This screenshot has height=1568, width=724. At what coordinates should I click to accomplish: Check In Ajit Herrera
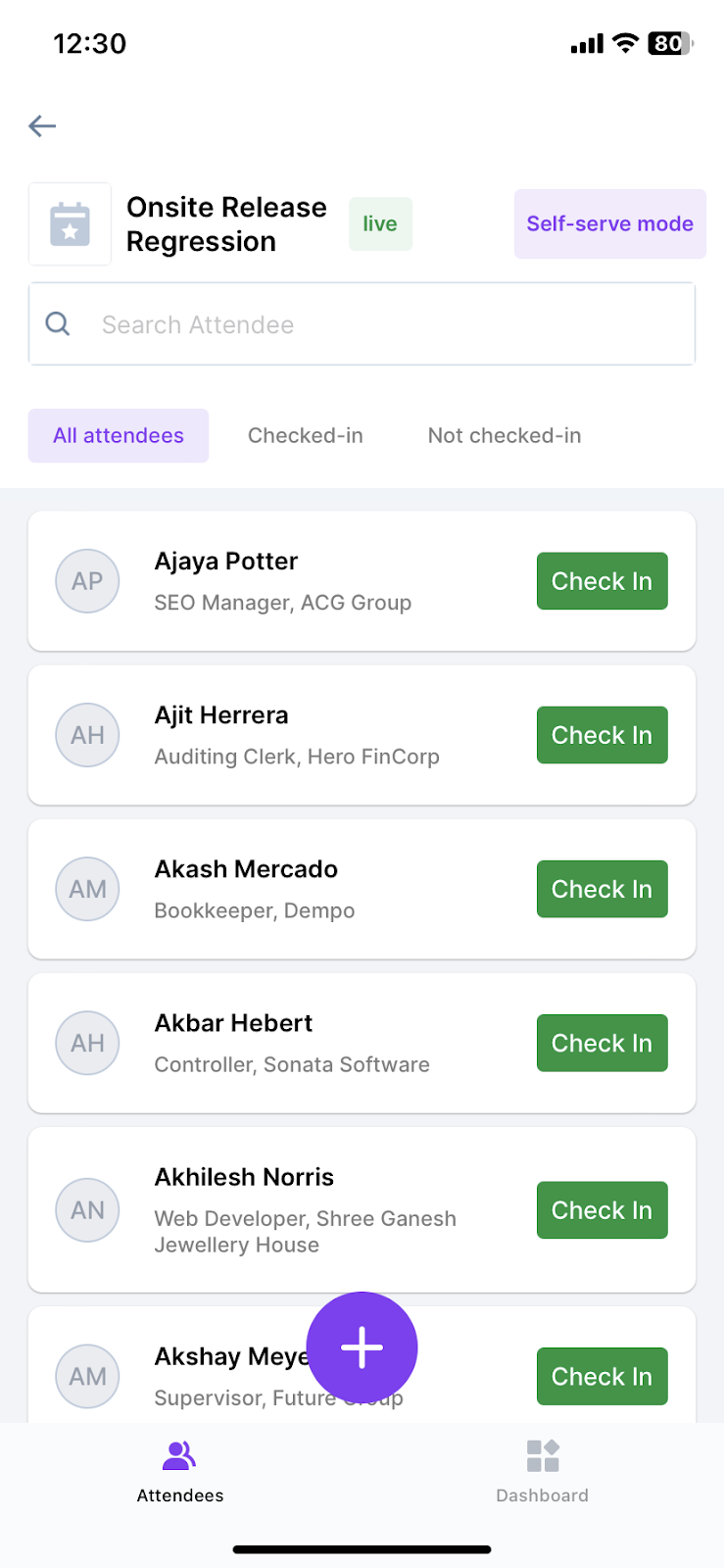pyautogui.click(x=602, y=735)
